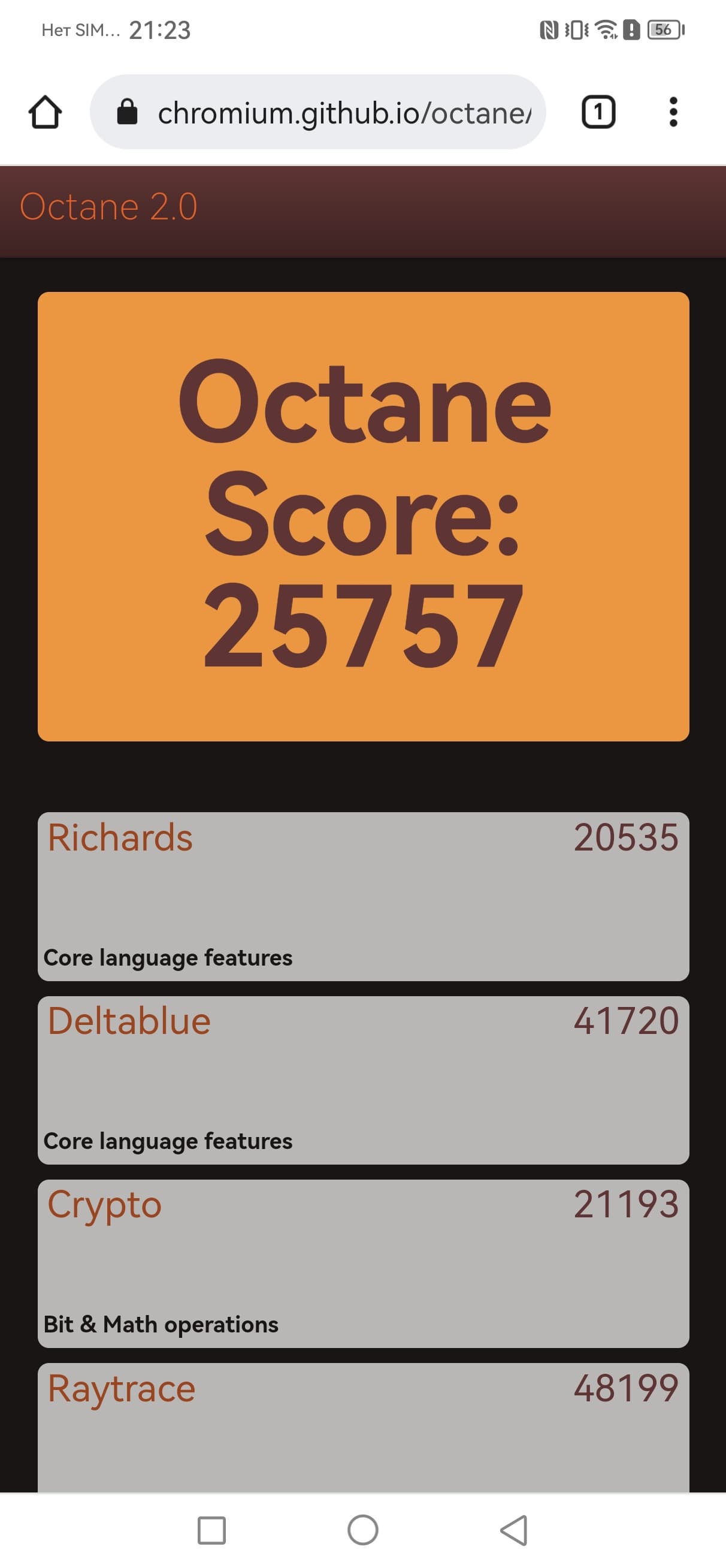Open the Deltablue benchmark link
The width and height of the screenshot is (726, 1568).
(129, 1021)
